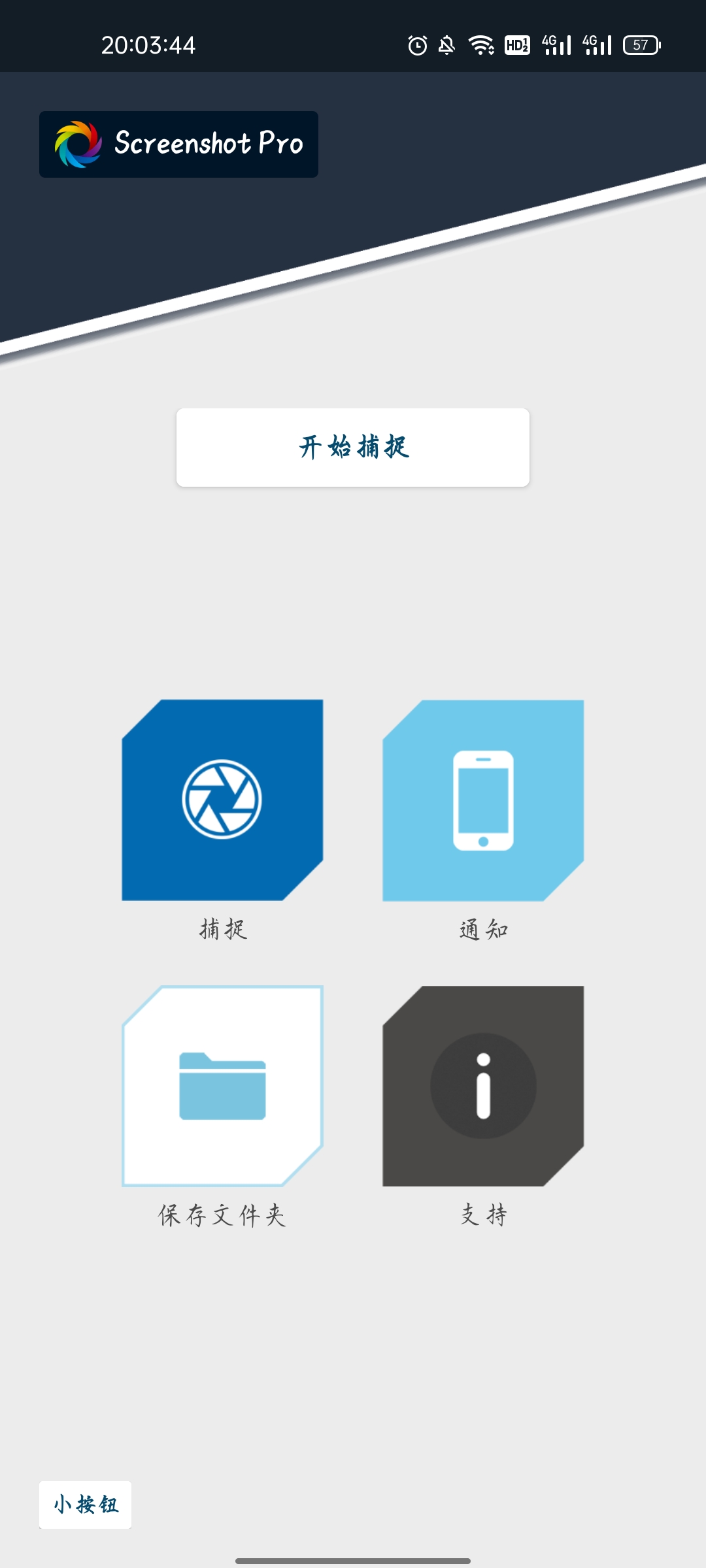The width and height of the screenshot is (706, 1568).
Task: Tap the 开始捕捉 start capture button
Action: 353,448
